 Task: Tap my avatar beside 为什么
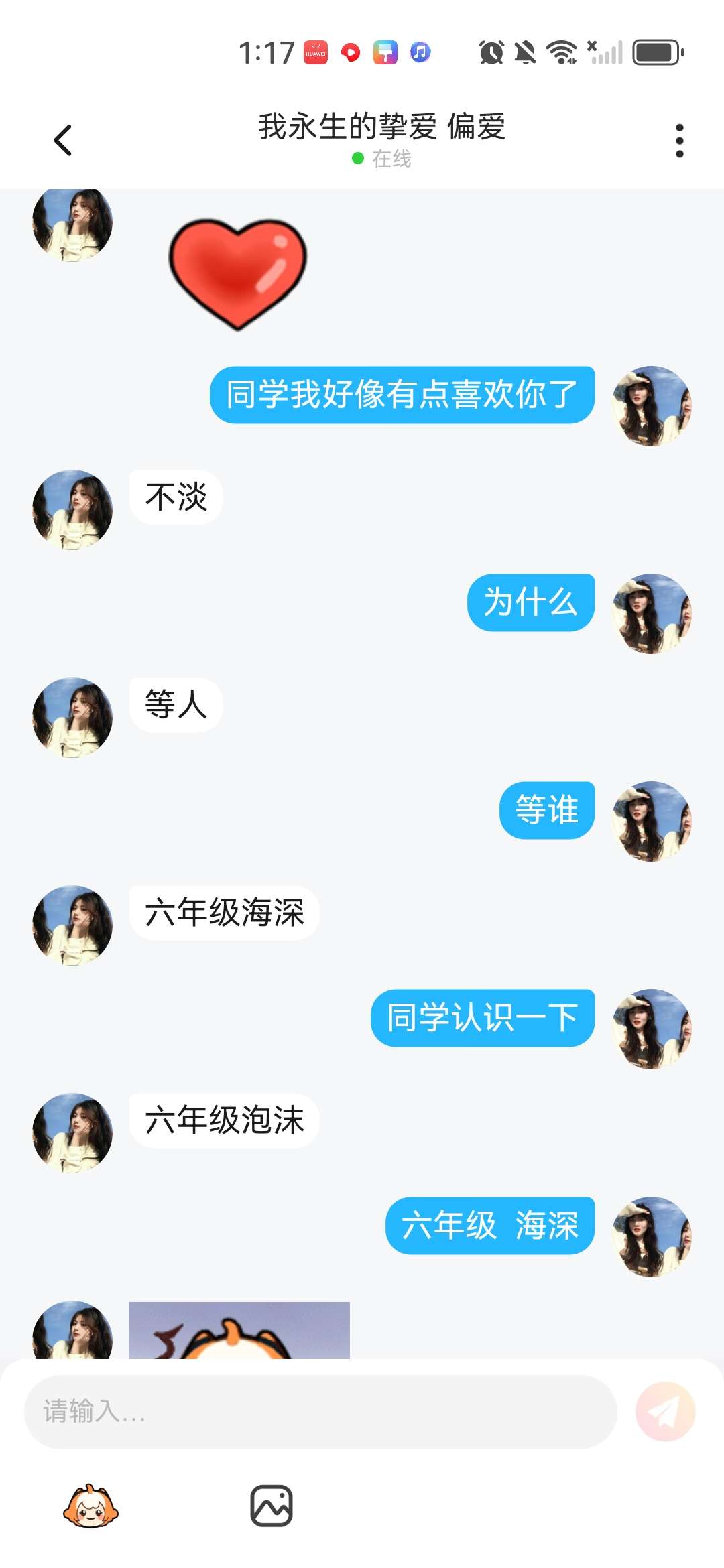point(652,614)
